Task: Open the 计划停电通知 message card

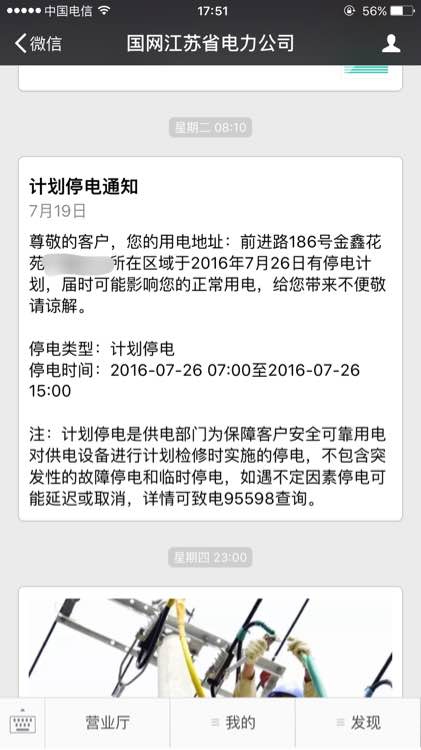Action: click(210, 339)
